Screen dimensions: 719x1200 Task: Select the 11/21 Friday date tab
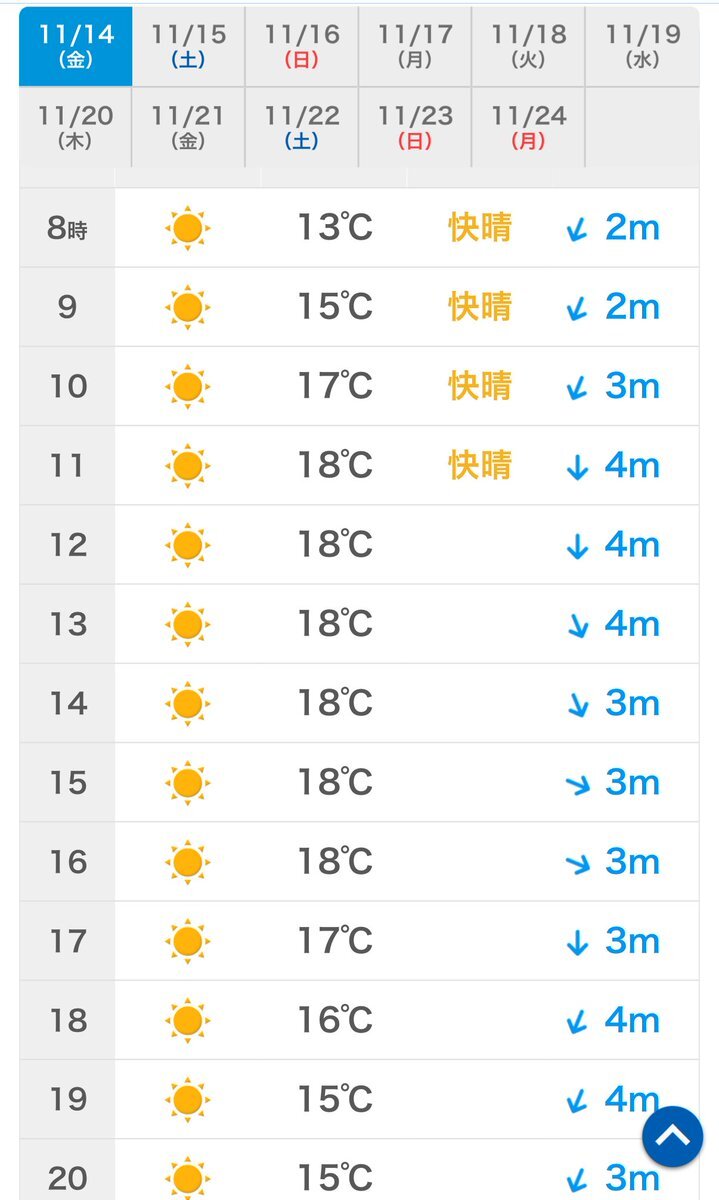pyautogui.click(x=188, y=127)
